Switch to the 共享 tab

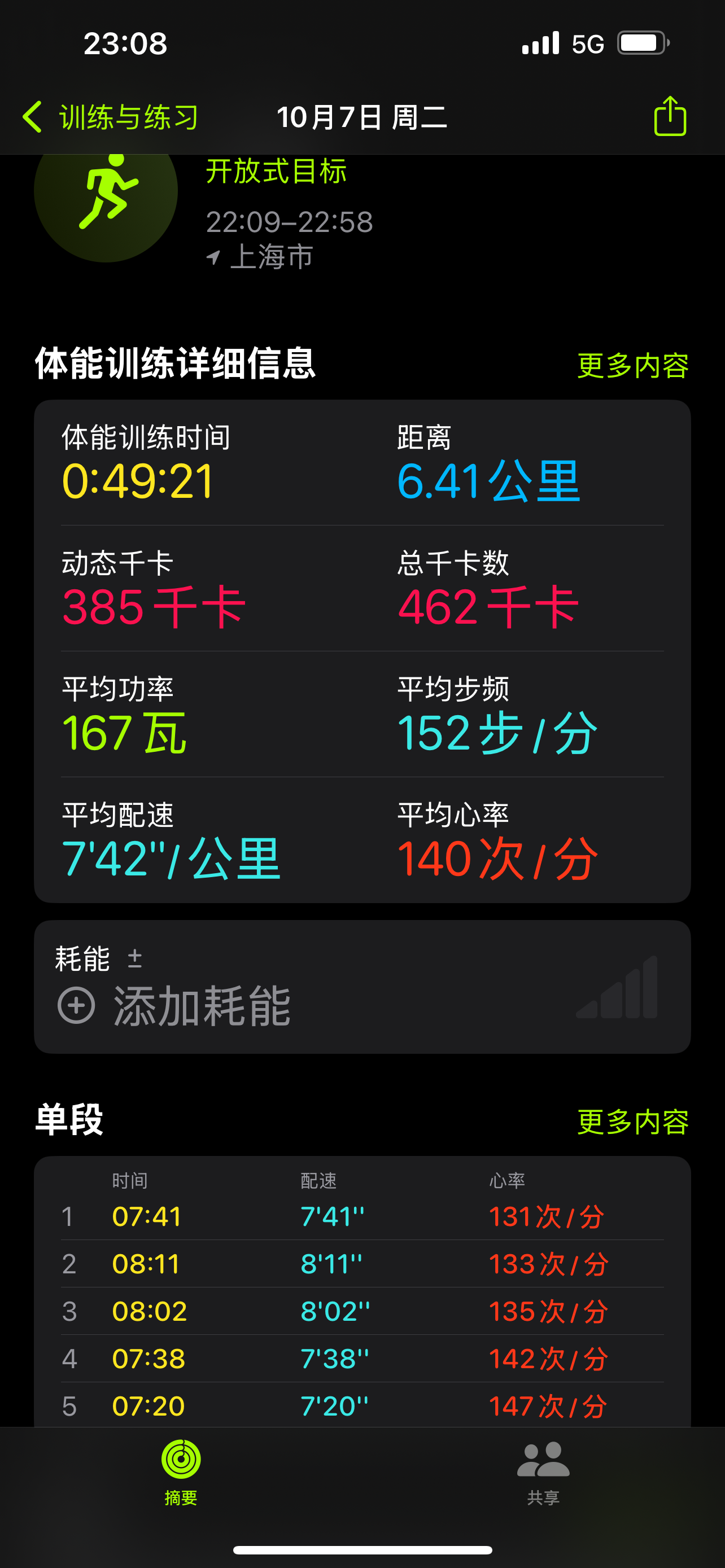543,1473
